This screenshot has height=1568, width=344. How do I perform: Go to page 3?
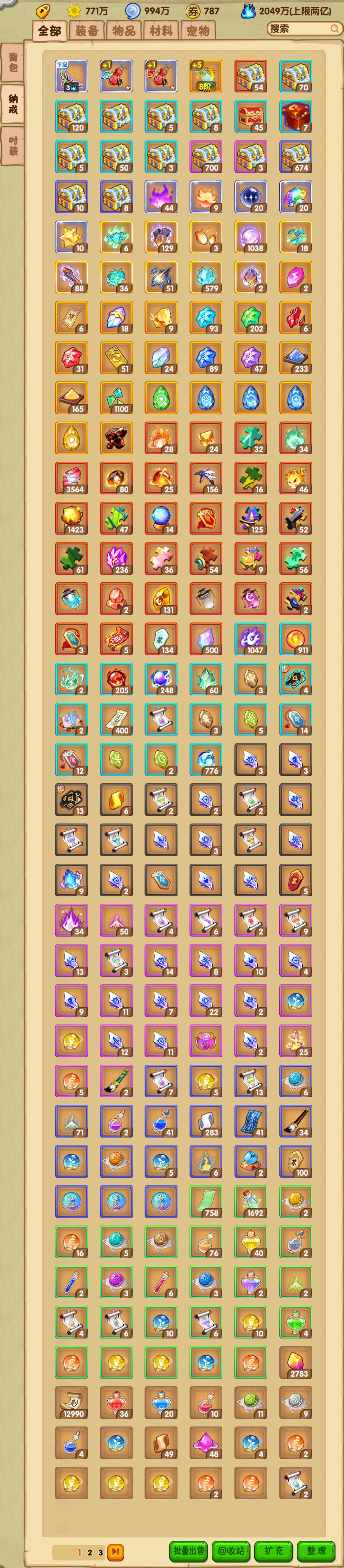[x=101, y=1552]
